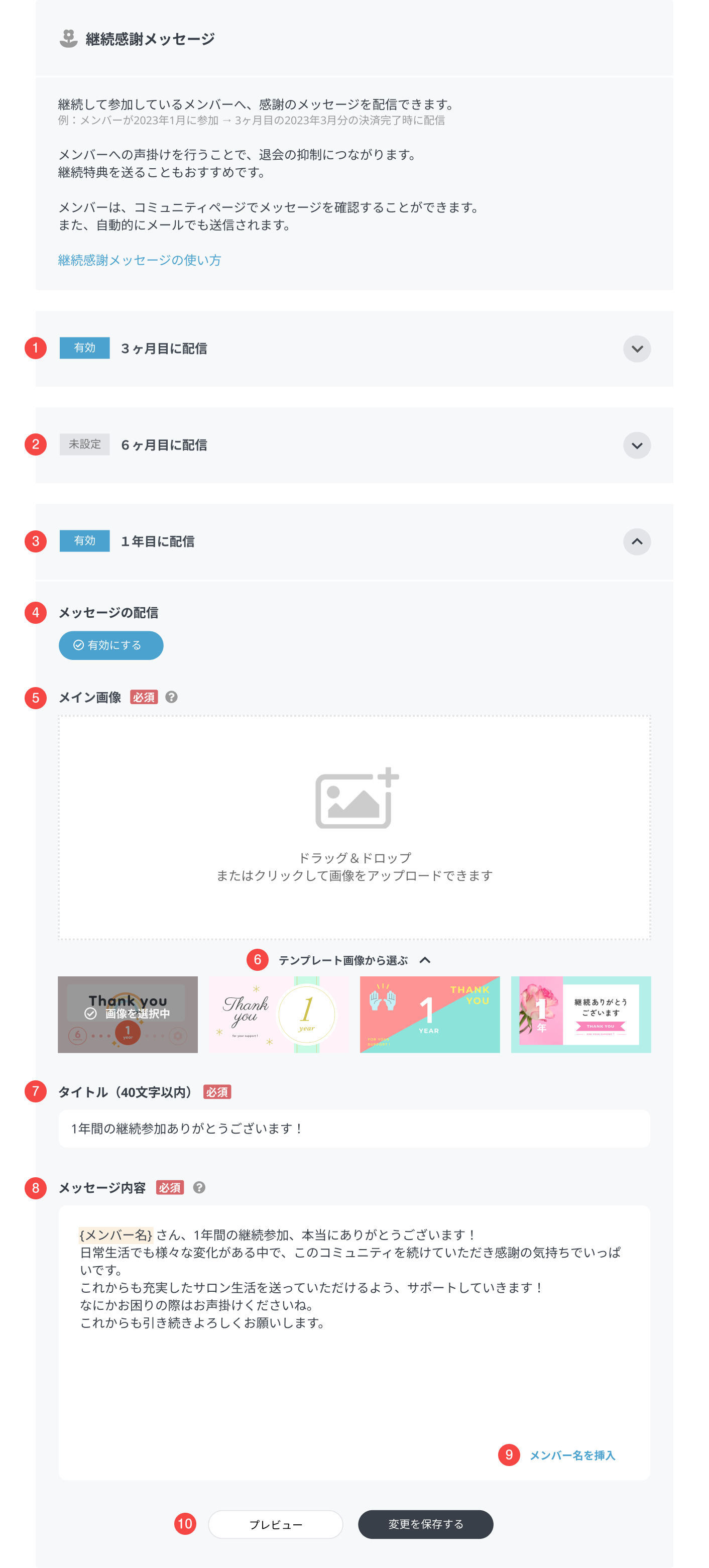Screen dimensions: 709x1568
Task: Expand the 3ヶ月目に配信 section
Action: (x=637, y=349)
